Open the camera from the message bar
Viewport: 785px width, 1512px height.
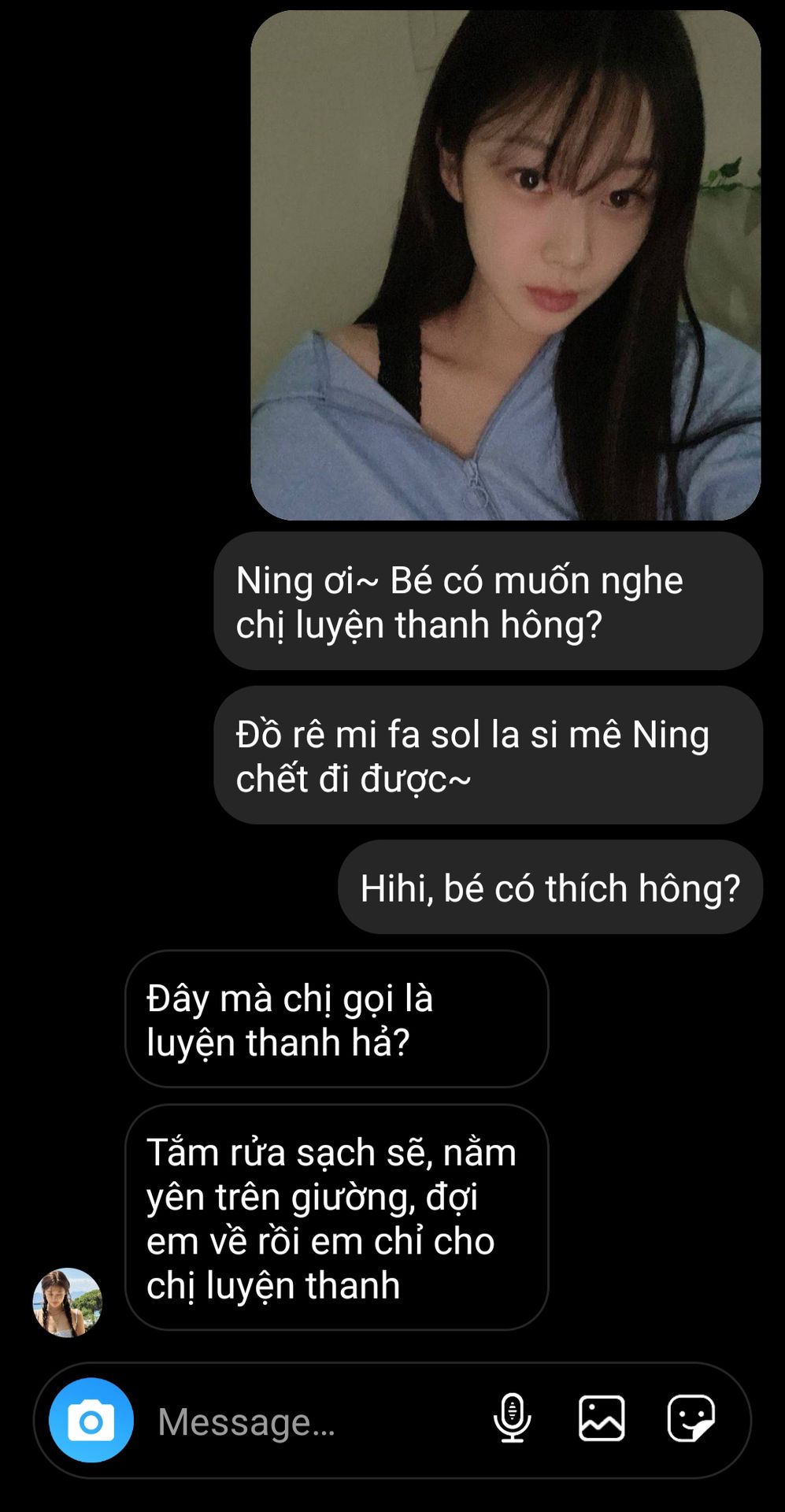[91, 1421]
